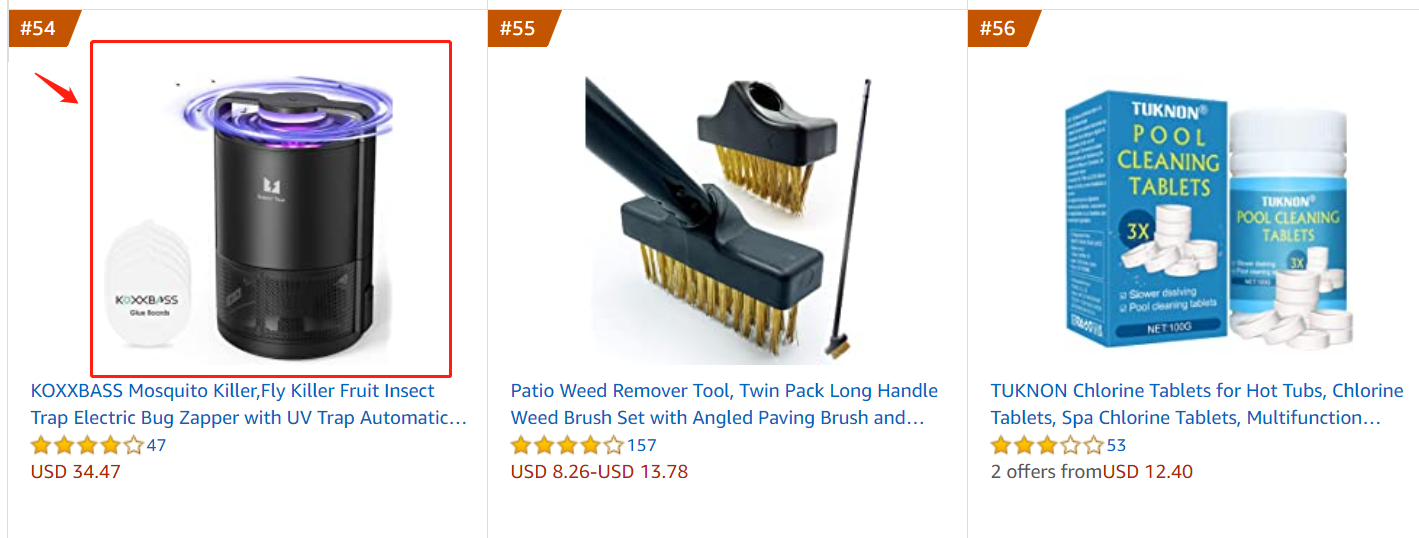View the 47 ratings for KOXXBASS Mosquito Killer

[x=156, y=445]
